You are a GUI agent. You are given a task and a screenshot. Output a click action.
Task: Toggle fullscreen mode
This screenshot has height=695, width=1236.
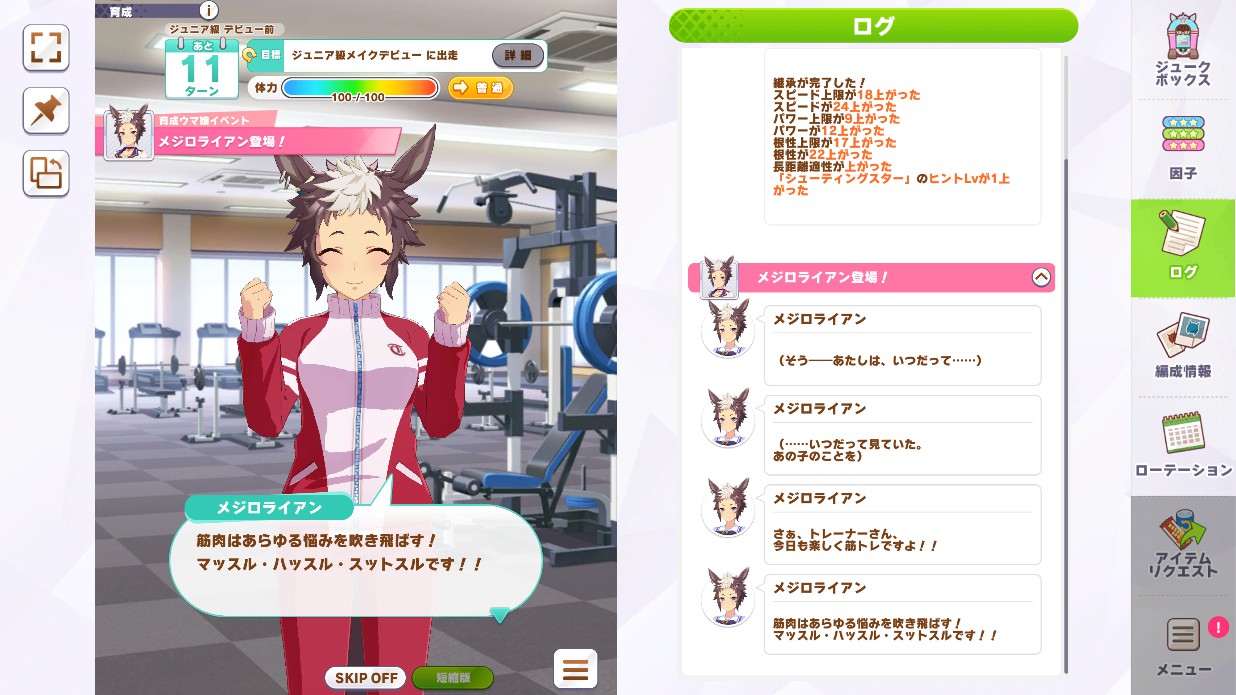(46, 47)
